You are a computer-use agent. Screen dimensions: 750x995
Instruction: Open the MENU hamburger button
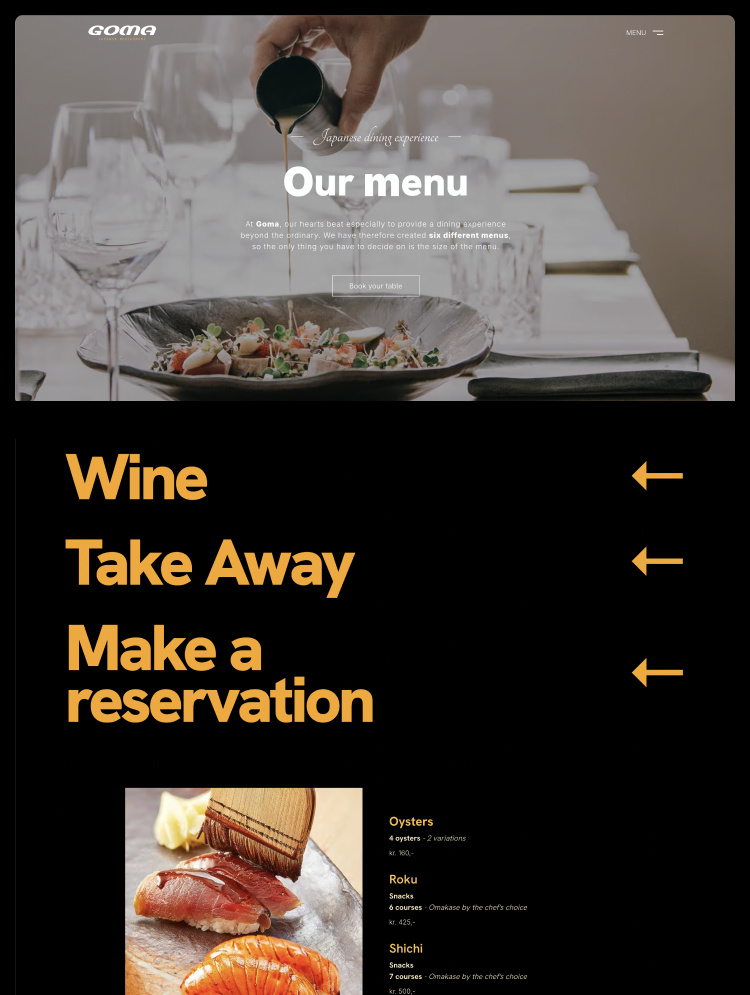click(x=645, y=33)
